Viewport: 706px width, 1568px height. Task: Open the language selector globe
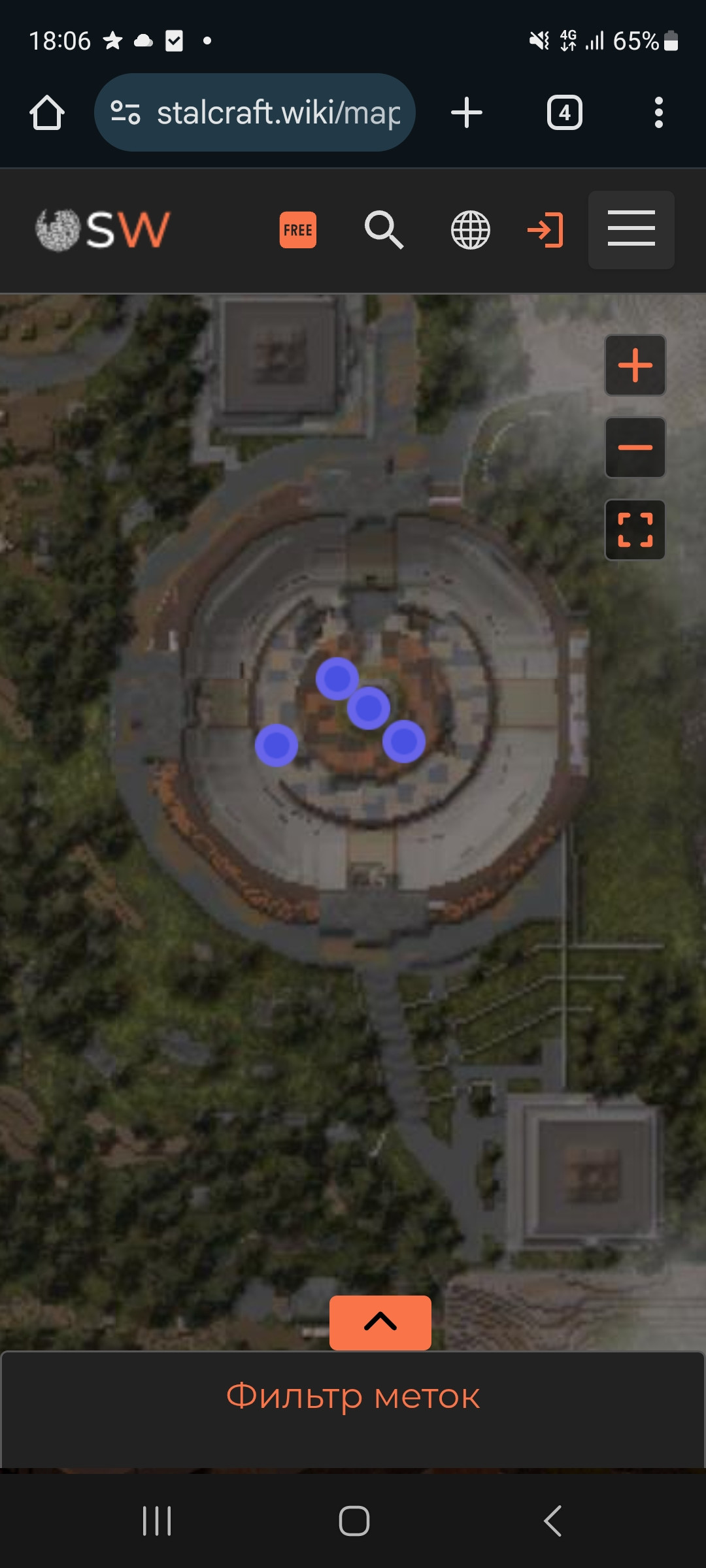click(471, 230)
